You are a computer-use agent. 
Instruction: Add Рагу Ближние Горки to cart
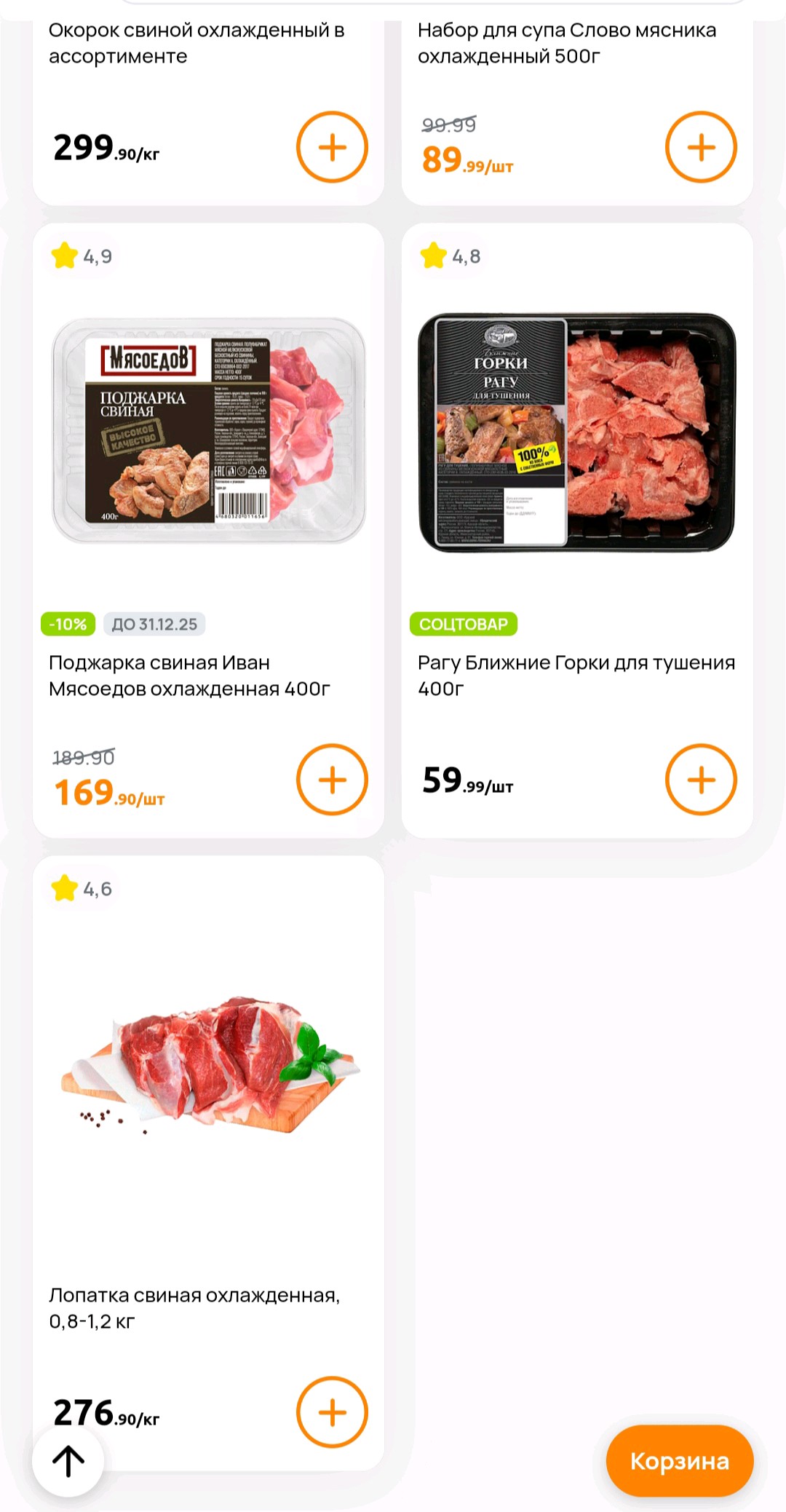click(701, 780)
